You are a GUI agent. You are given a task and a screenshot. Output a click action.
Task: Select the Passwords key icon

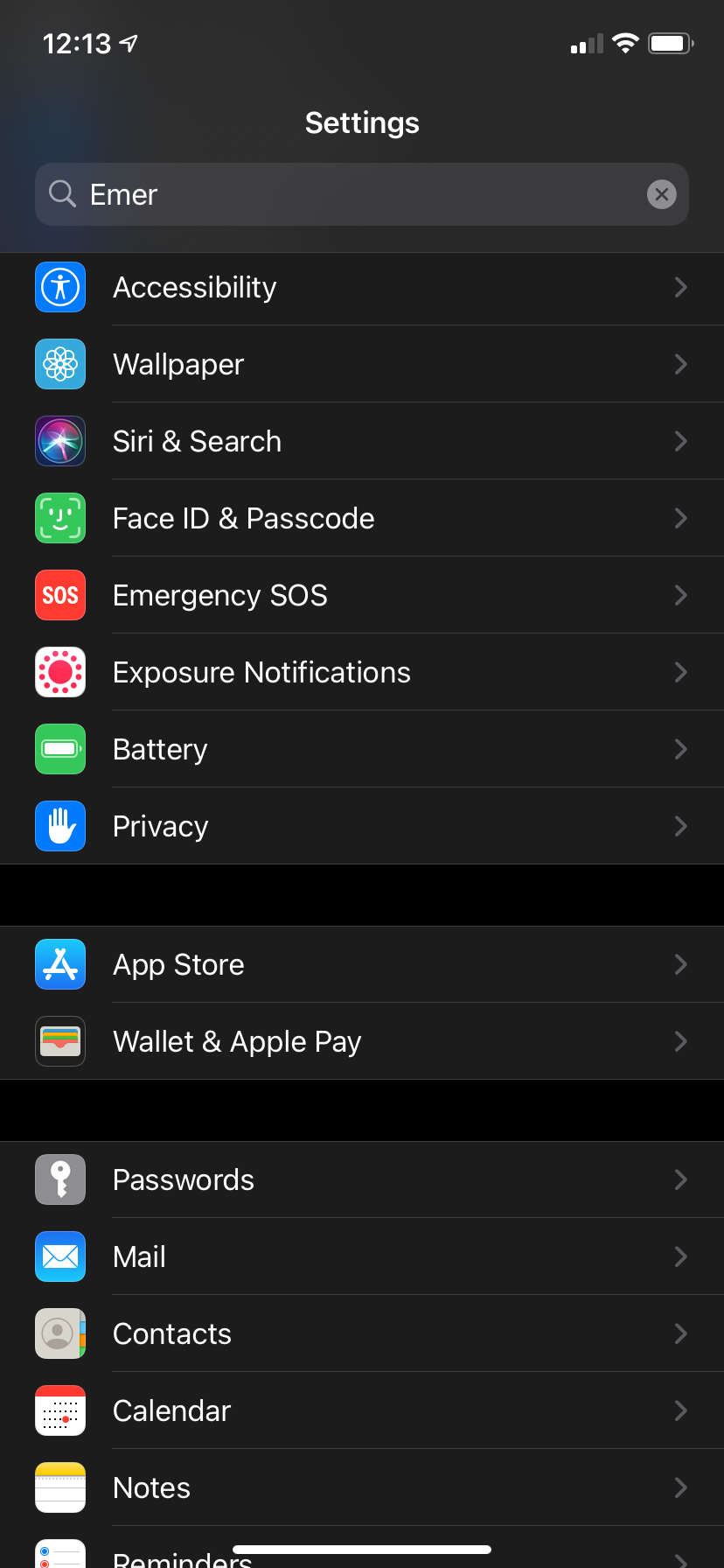59,1179
